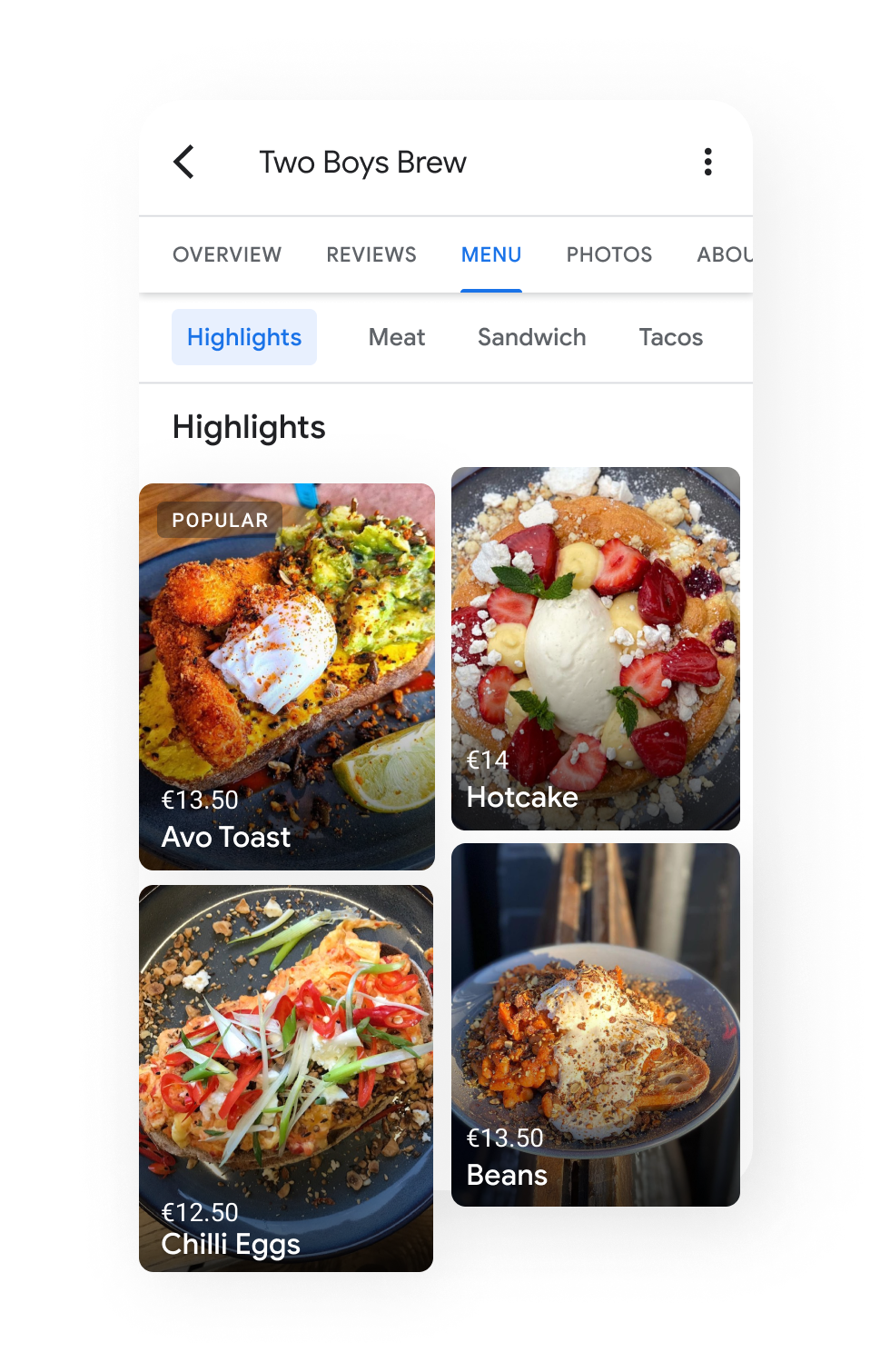The width and height of the screenshot is (890, 1372).
Task: Select the Highlights chip
Action: coord(244,337)
